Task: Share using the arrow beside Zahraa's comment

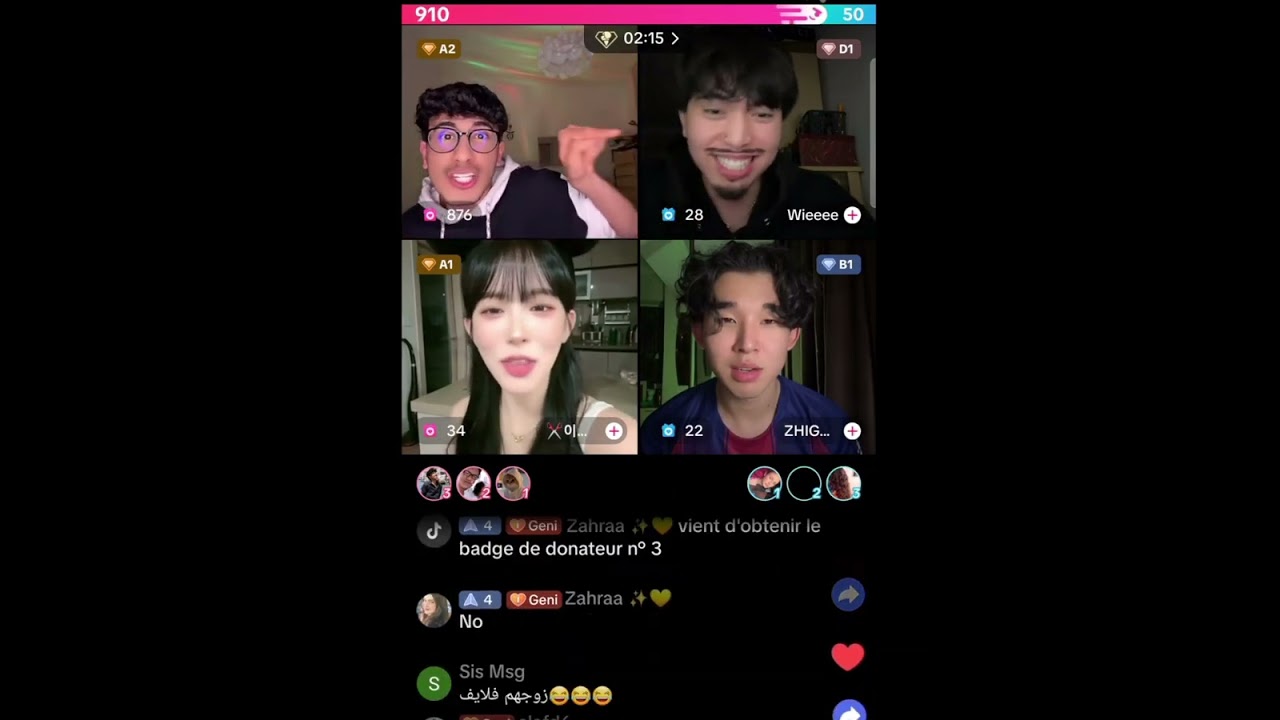Action: [x=848, y=595]
